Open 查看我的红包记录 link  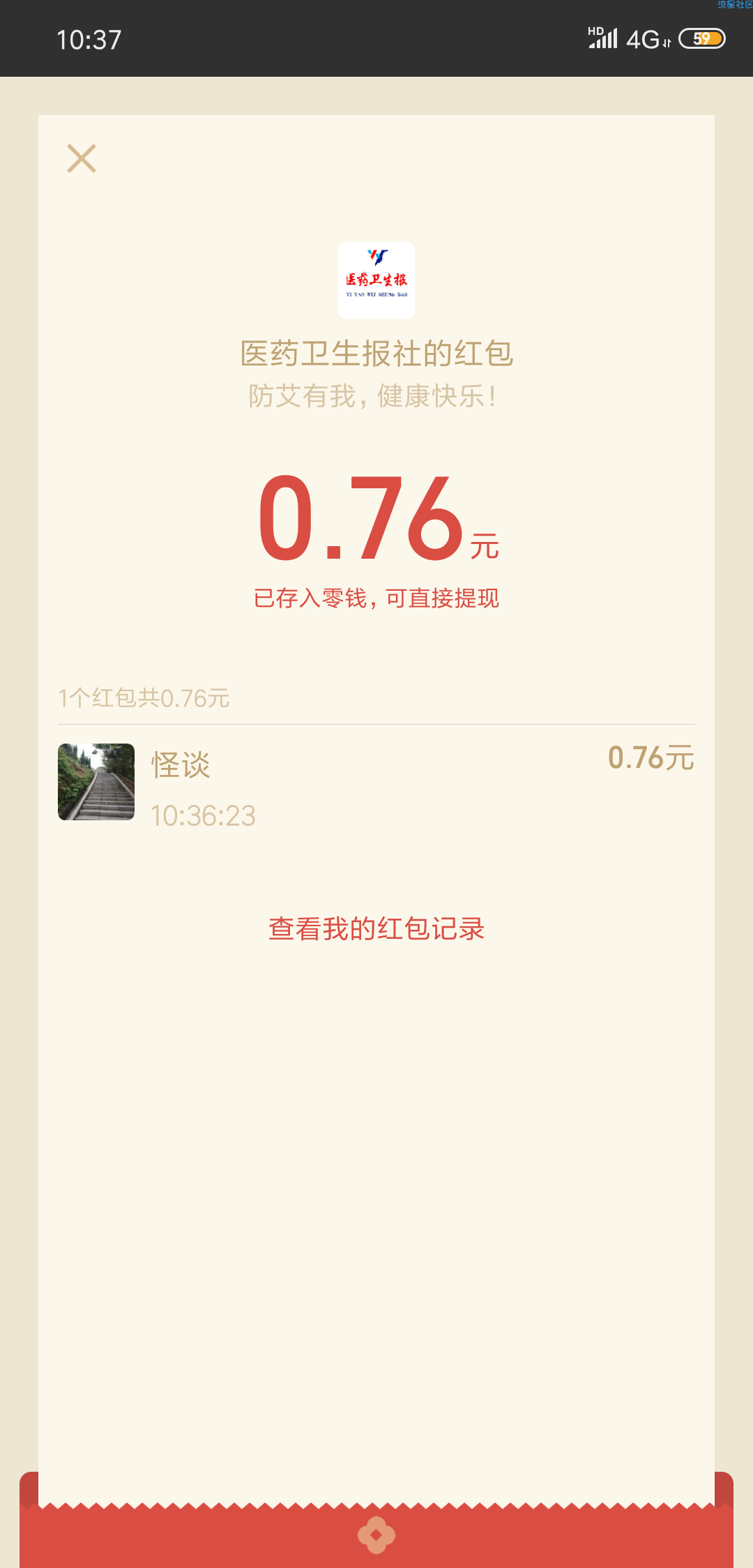[x=376, y=928]
